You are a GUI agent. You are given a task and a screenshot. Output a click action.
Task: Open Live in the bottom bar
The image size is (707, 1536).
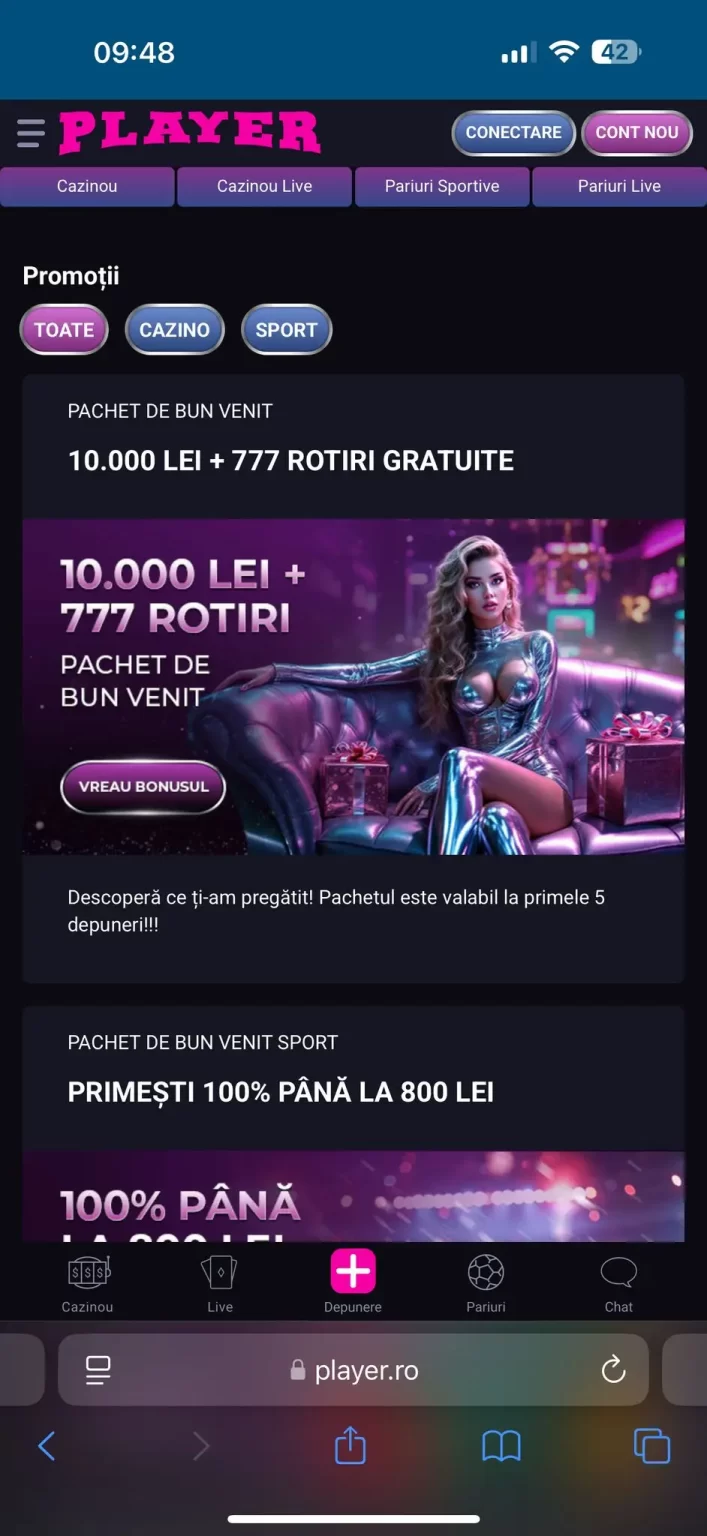220,1284
